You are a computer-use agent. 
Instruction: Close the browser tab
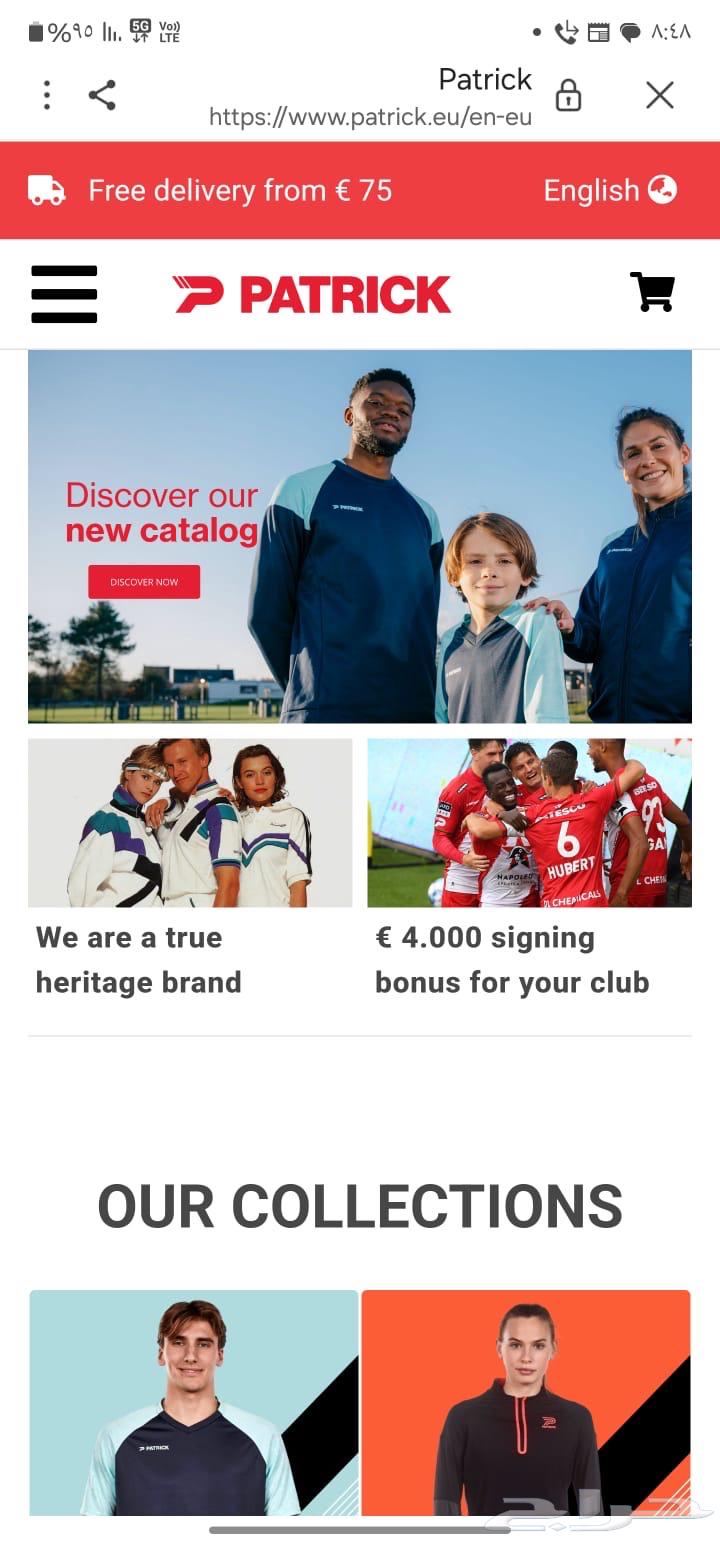tap(659, 95)
